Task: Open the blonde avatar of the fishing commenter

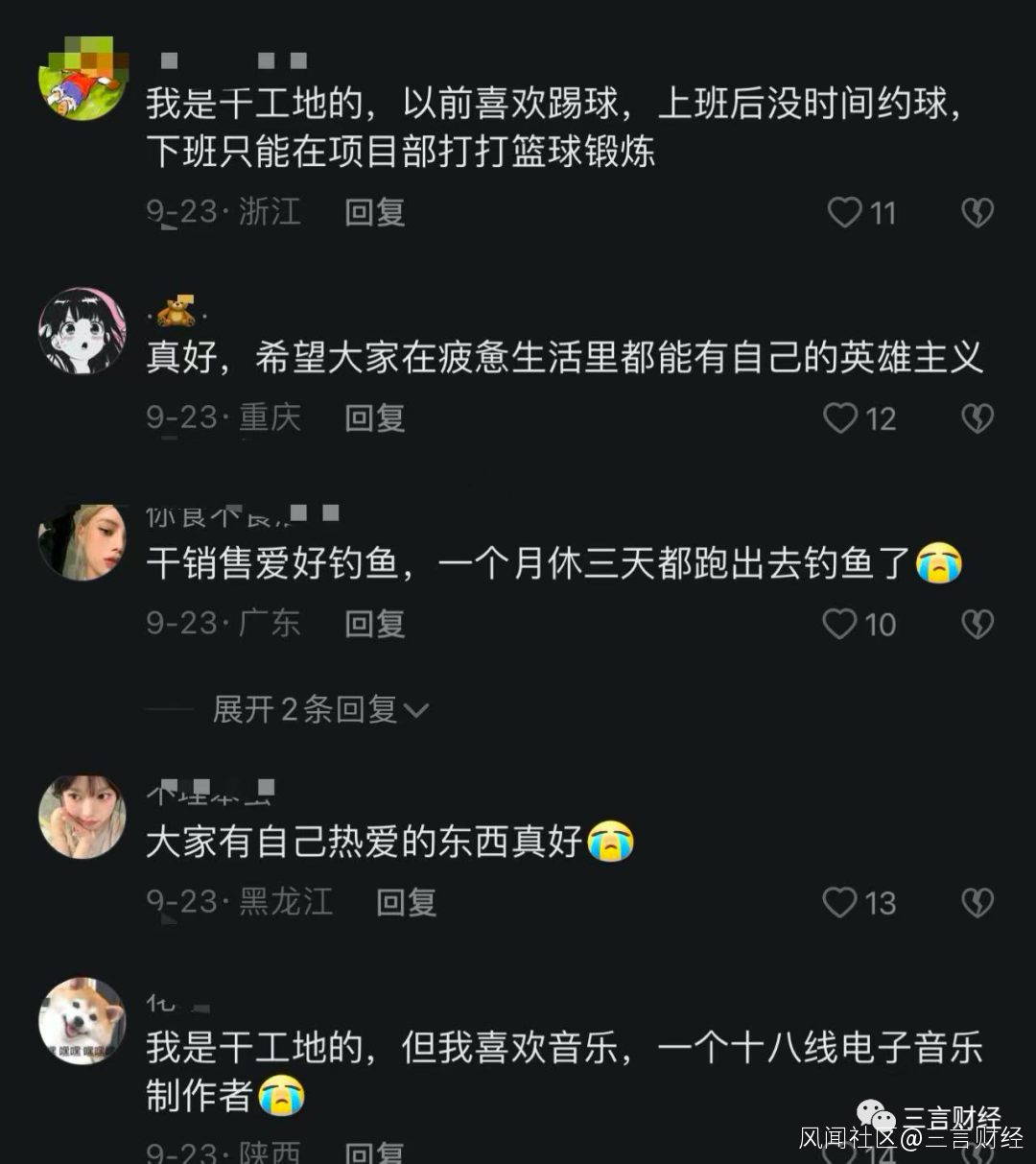Action: (x=82, y=541)
